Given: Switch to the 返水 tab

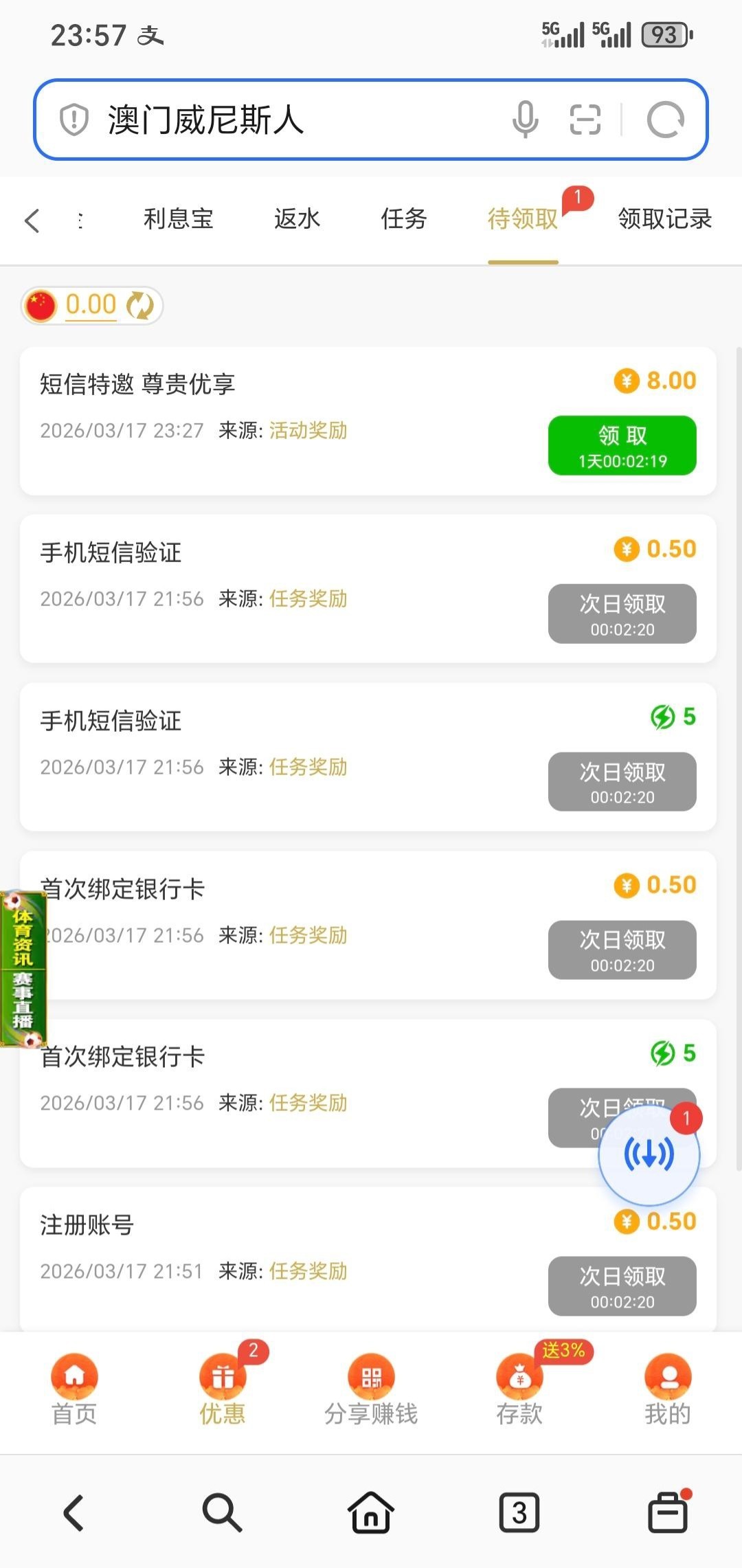Looking at the screenshot, I should tap(297, 219).
